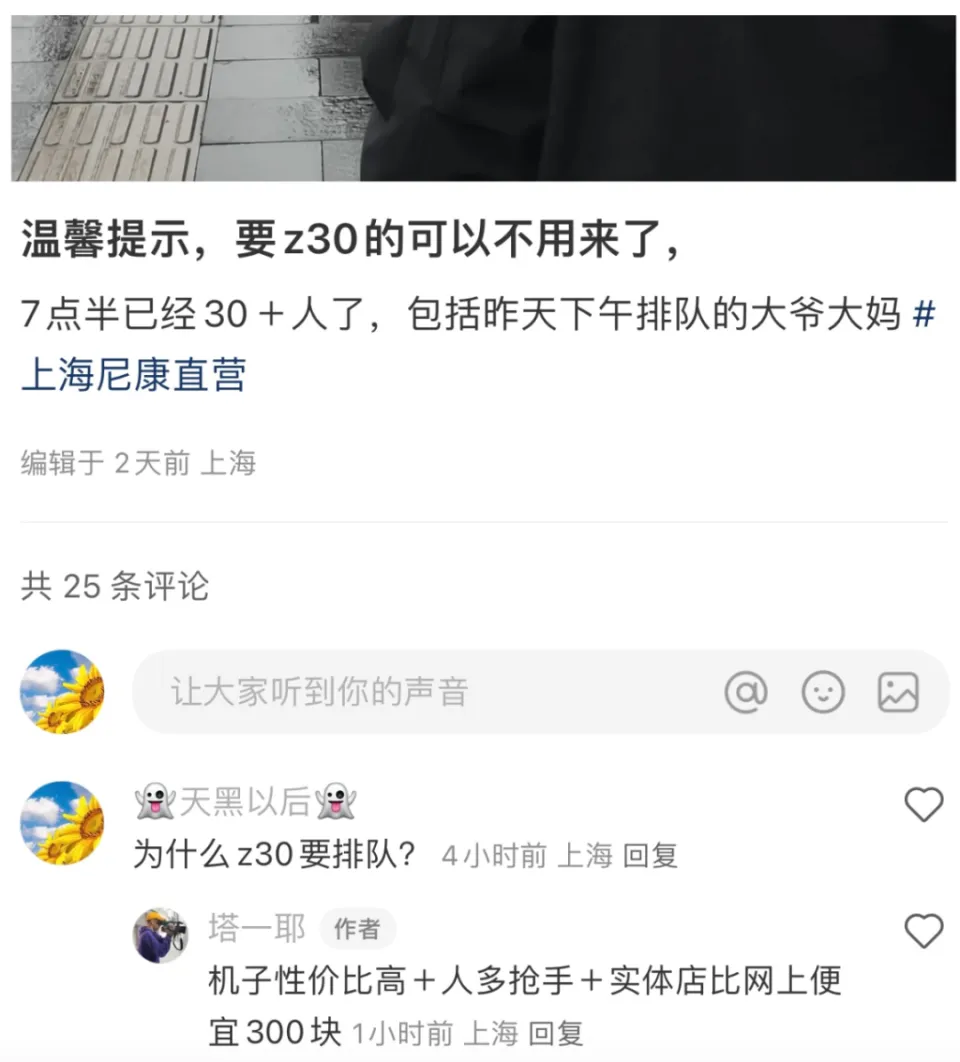This screenshot has height=1062, width=960.
Task: Open the emoji picker in comment box
Action: pos(823,692)
